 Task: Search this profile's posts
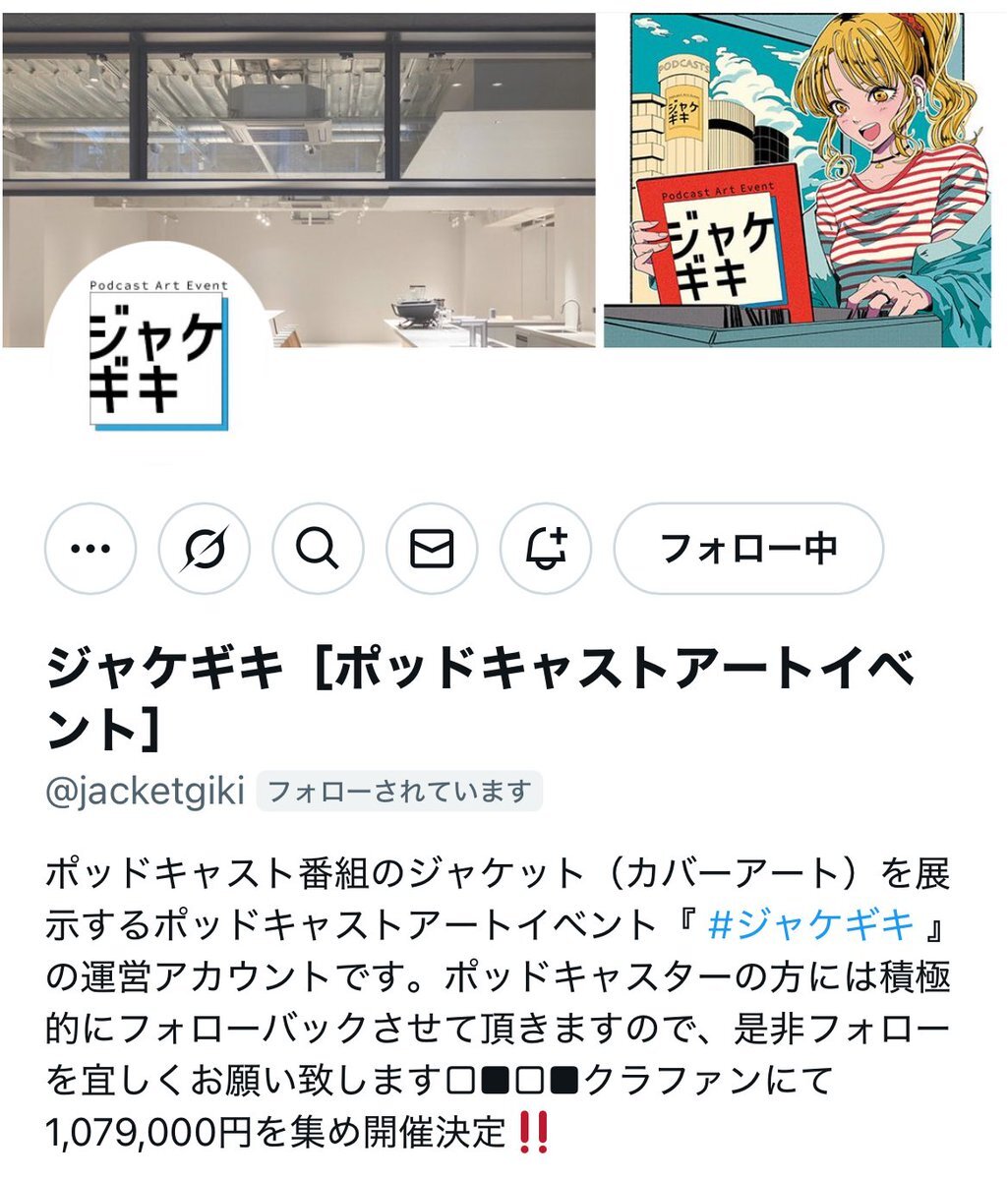coord(318,549)
